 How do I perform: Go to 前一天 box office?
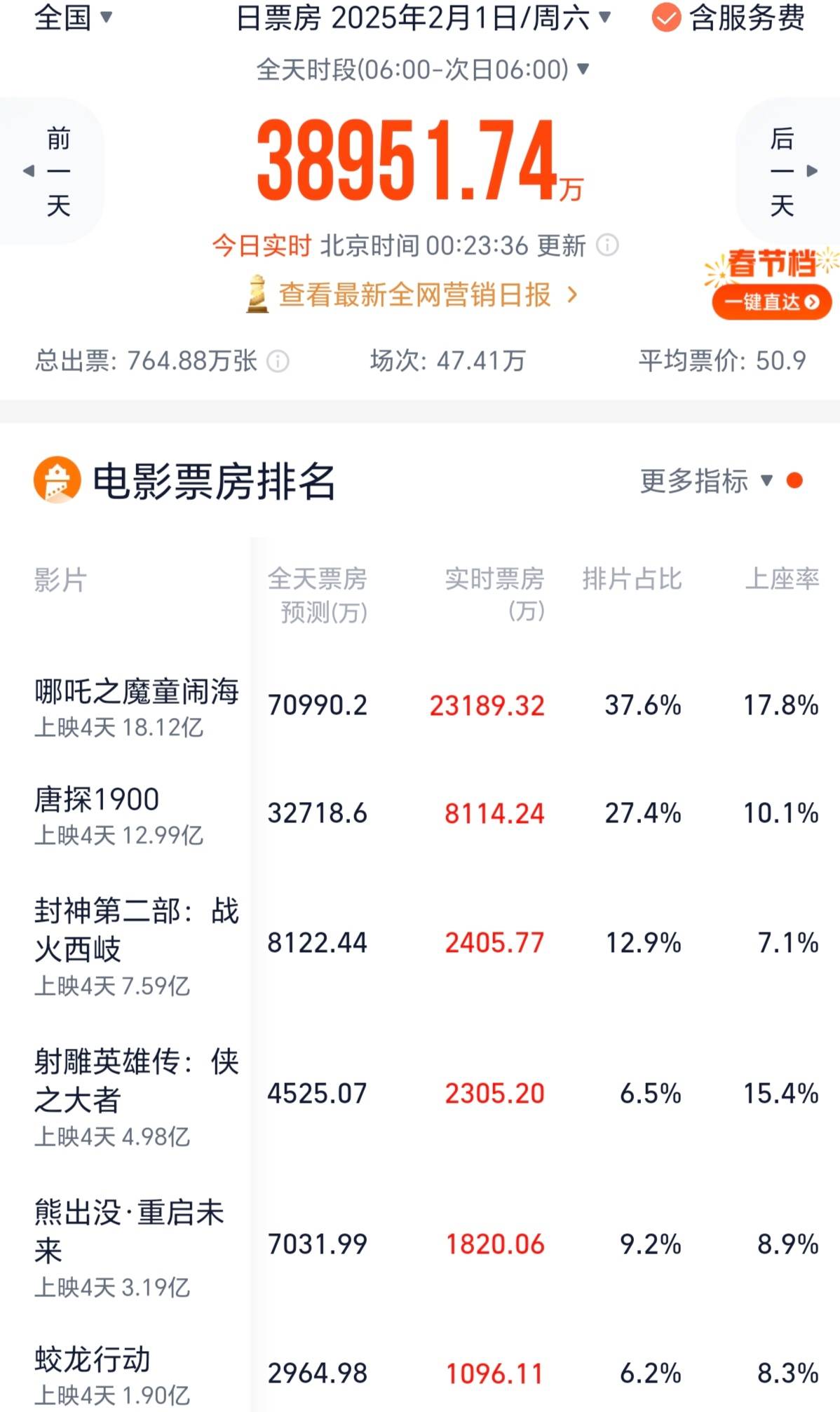coord(53,171)
